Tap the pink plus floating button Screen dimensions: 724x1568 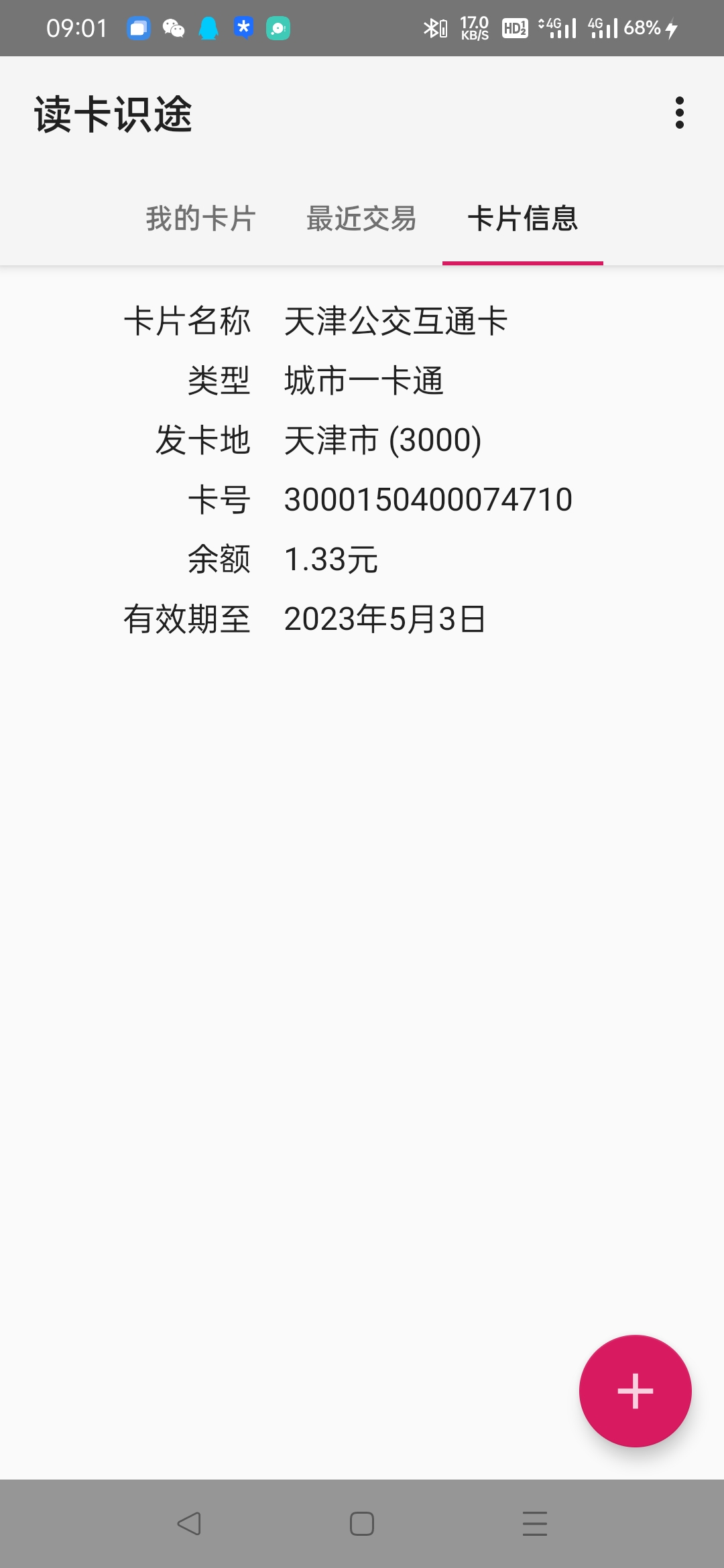[x=635, y=1390]
